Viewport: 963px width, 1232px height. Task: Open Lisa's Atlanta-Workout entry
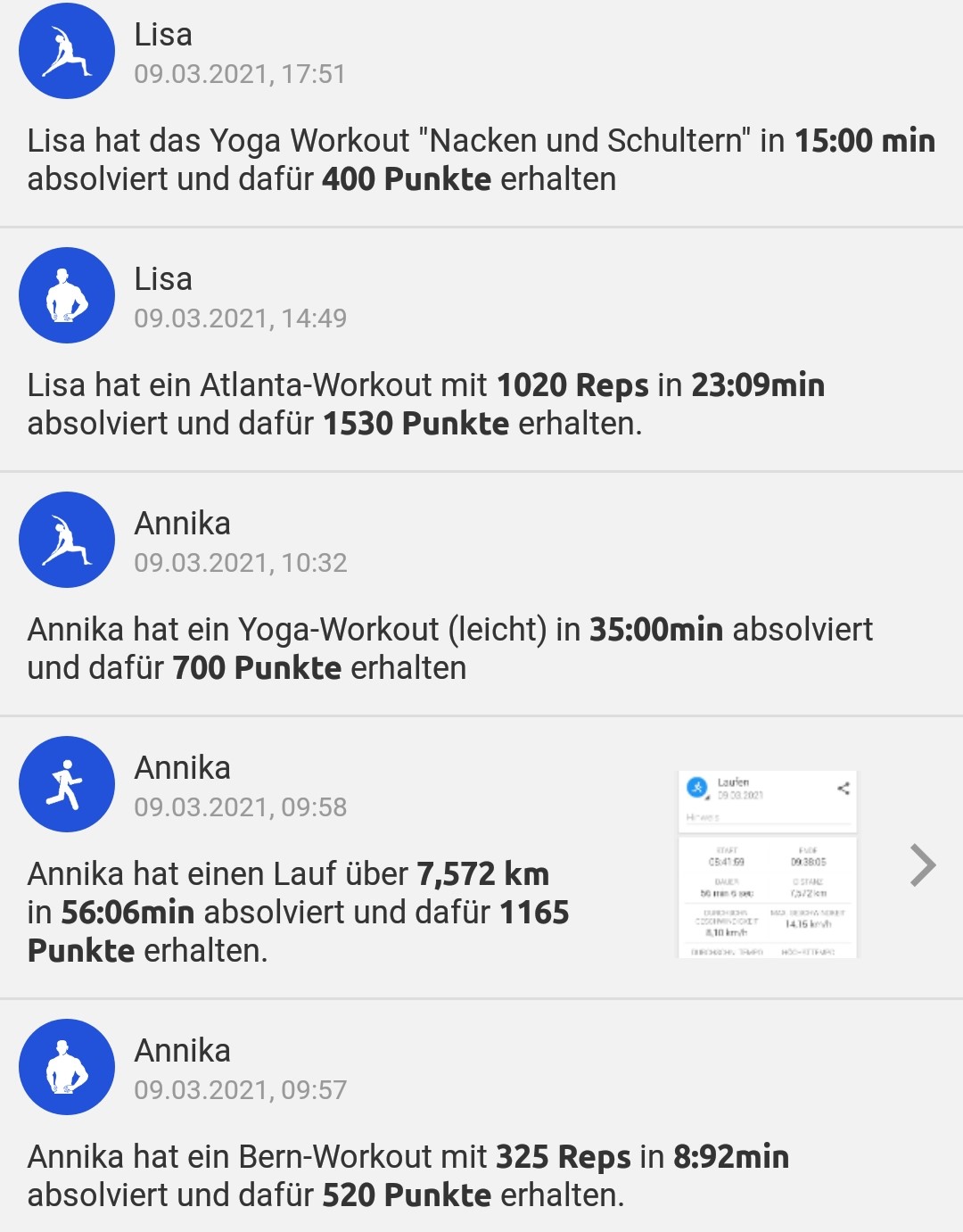point(481,403)
